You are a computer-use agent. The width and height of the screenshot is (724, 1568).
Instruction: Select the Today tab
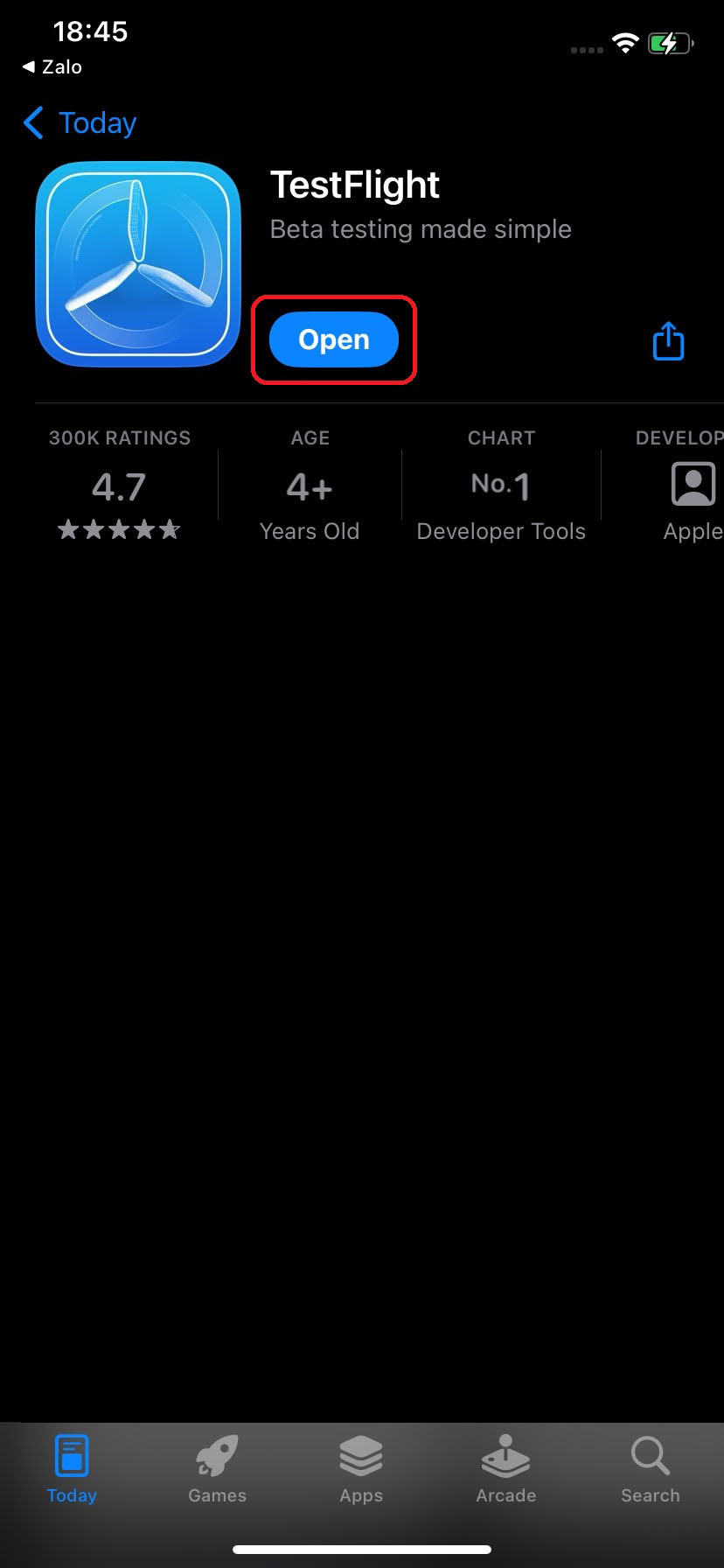pos(72,1470)
